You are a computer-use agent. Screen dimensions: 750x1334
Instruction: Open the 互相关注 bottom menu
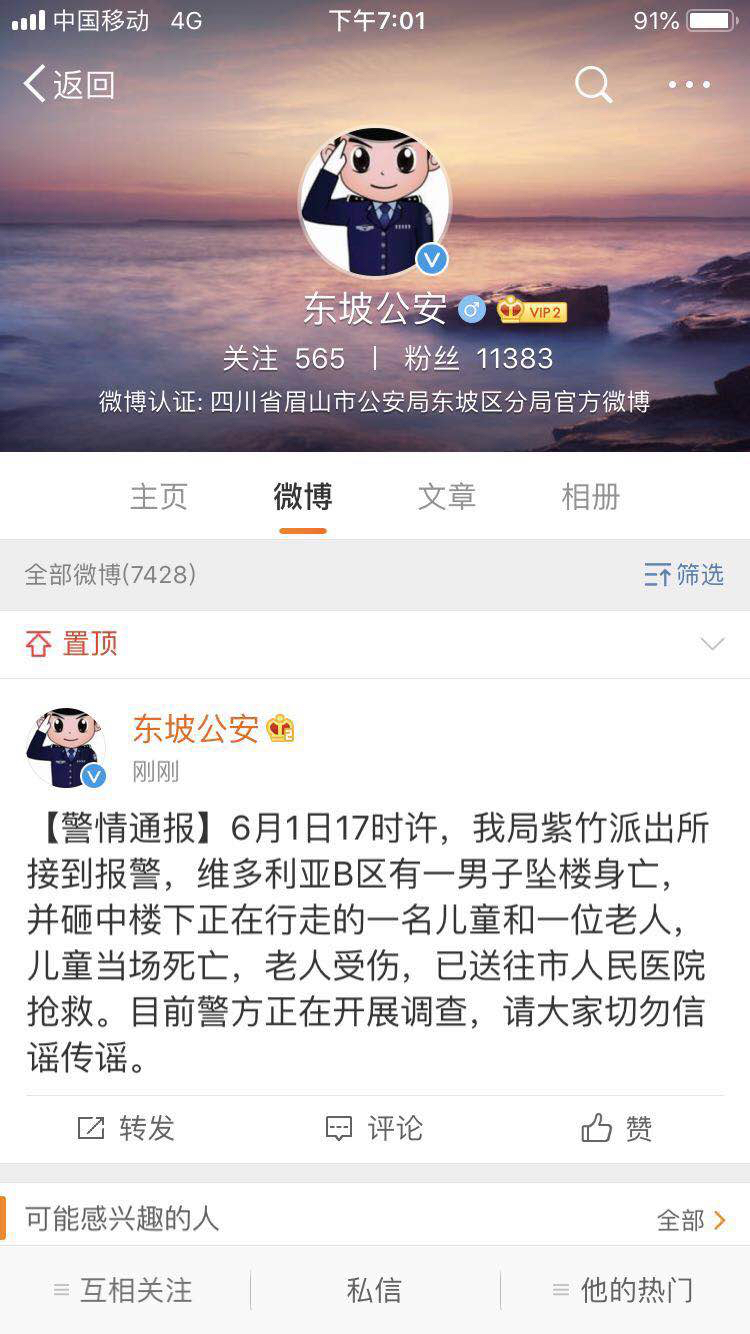[124, 1290]
